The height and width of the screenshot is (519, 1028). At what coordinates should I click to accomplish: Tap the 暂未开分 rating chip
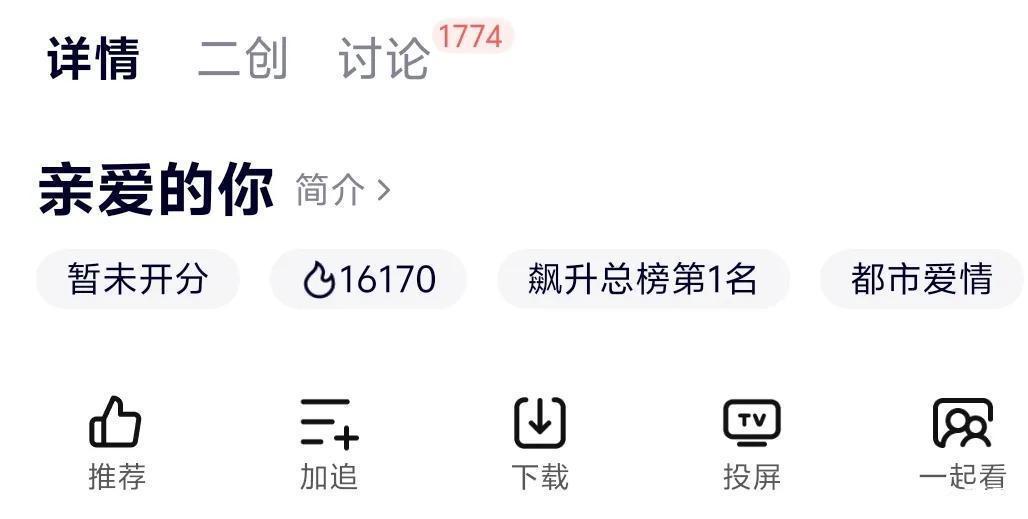(137, 279)
